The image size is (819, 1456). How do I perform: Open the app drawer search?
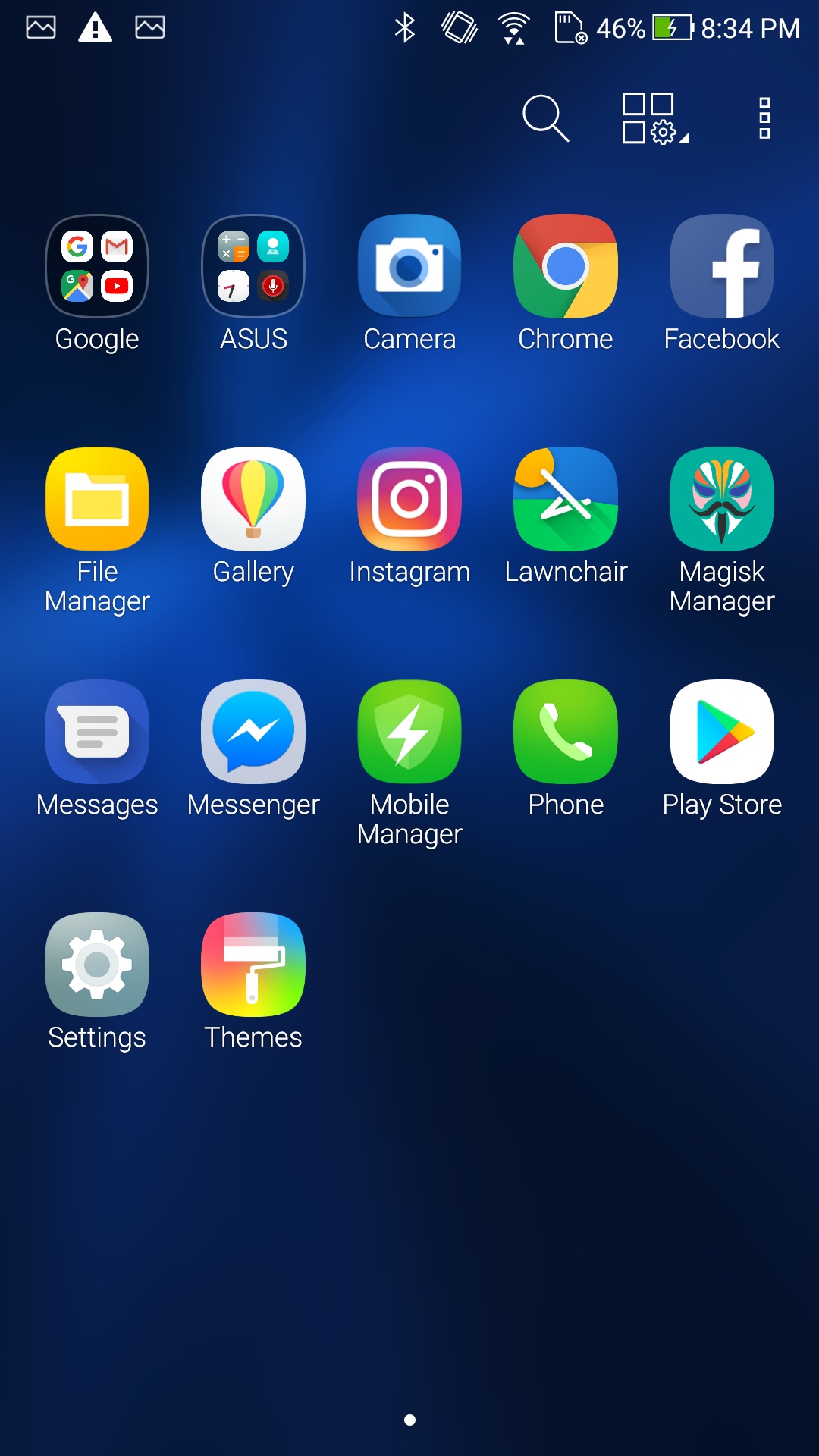coord(545,118)
